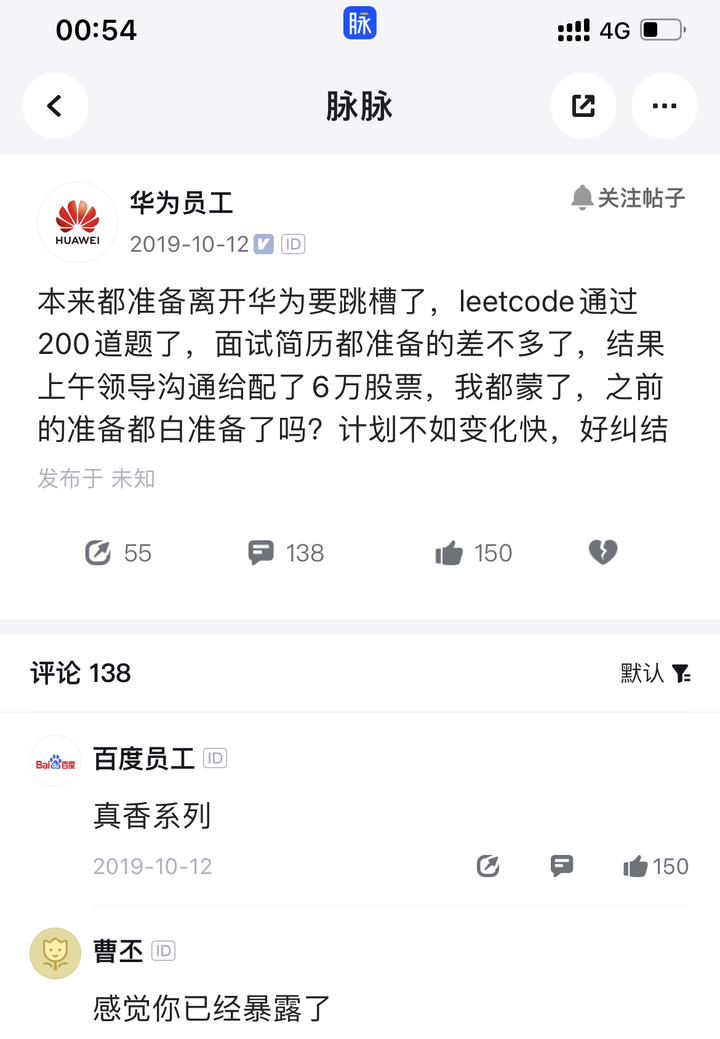View 曹丕's profile avatar
Image resolution: width=720 pixels, height=1039 pixels.
[56, 953]
